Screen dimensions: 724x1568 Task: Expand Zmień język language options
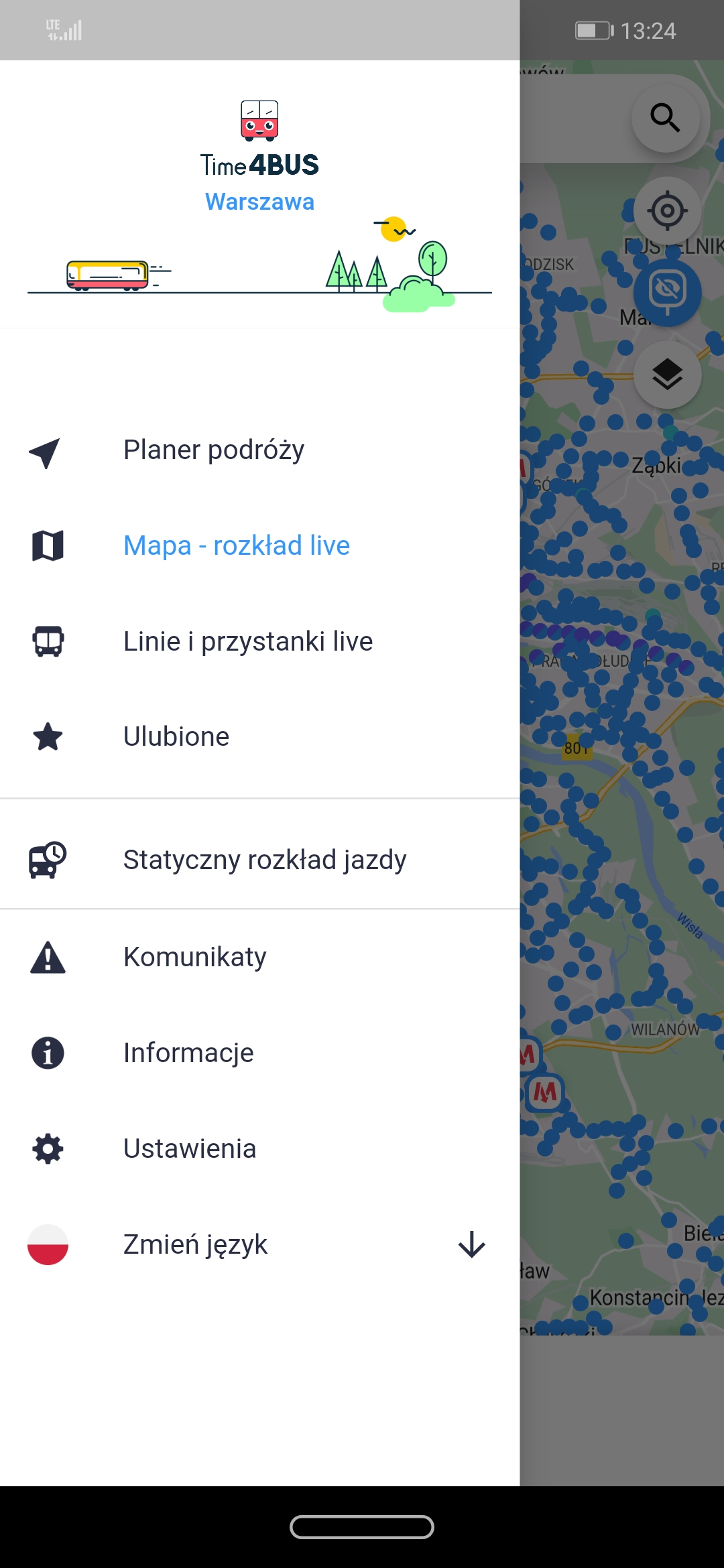pyautogui.click(x=259, y=1244)
